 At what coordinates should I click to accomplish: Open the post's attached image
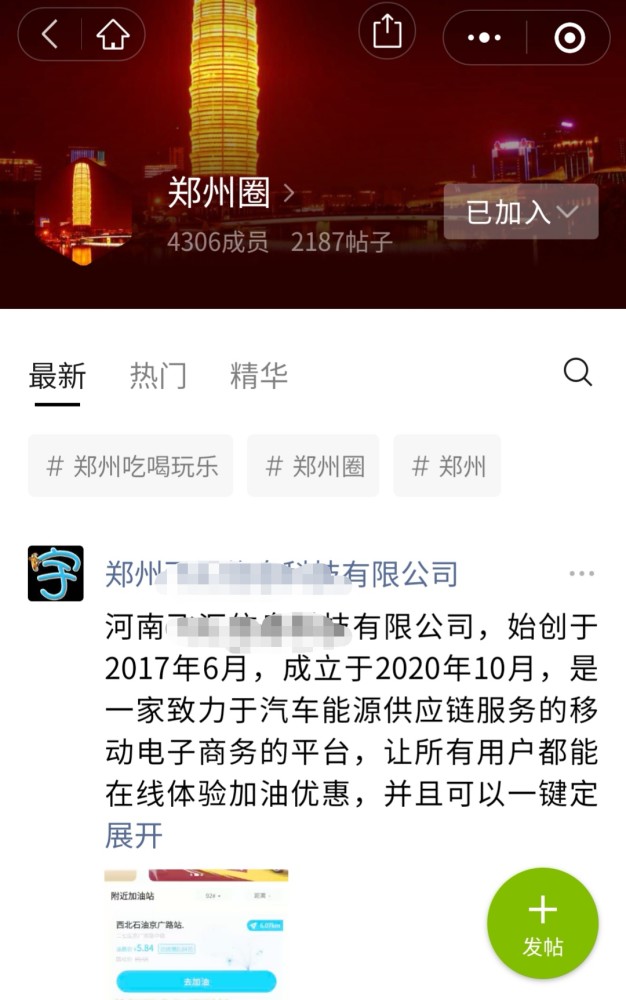pyautogui.click(x=196, y=932)
